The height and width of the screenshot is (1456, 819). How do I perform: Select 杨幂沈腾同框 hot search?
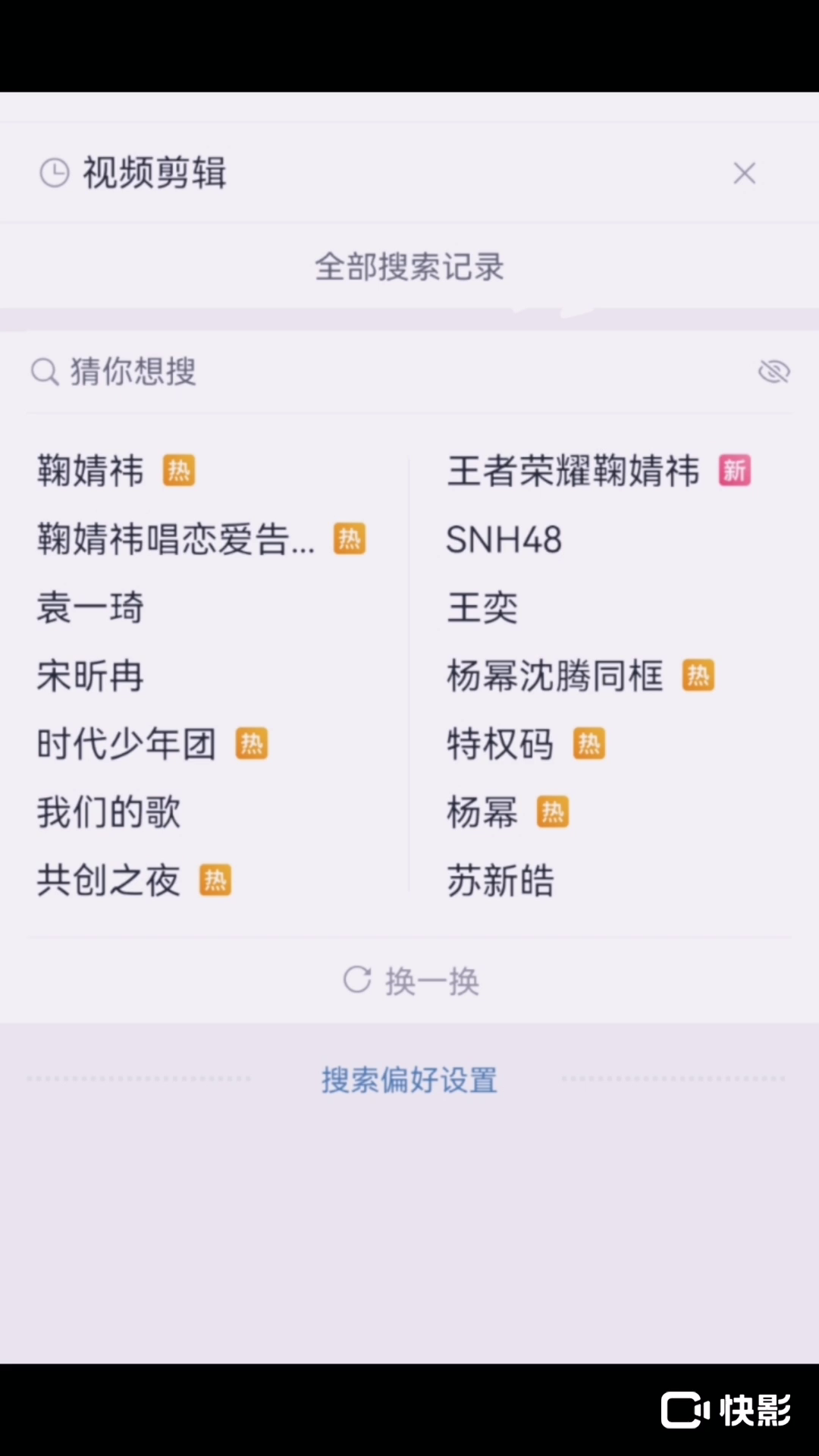(555, 676)
